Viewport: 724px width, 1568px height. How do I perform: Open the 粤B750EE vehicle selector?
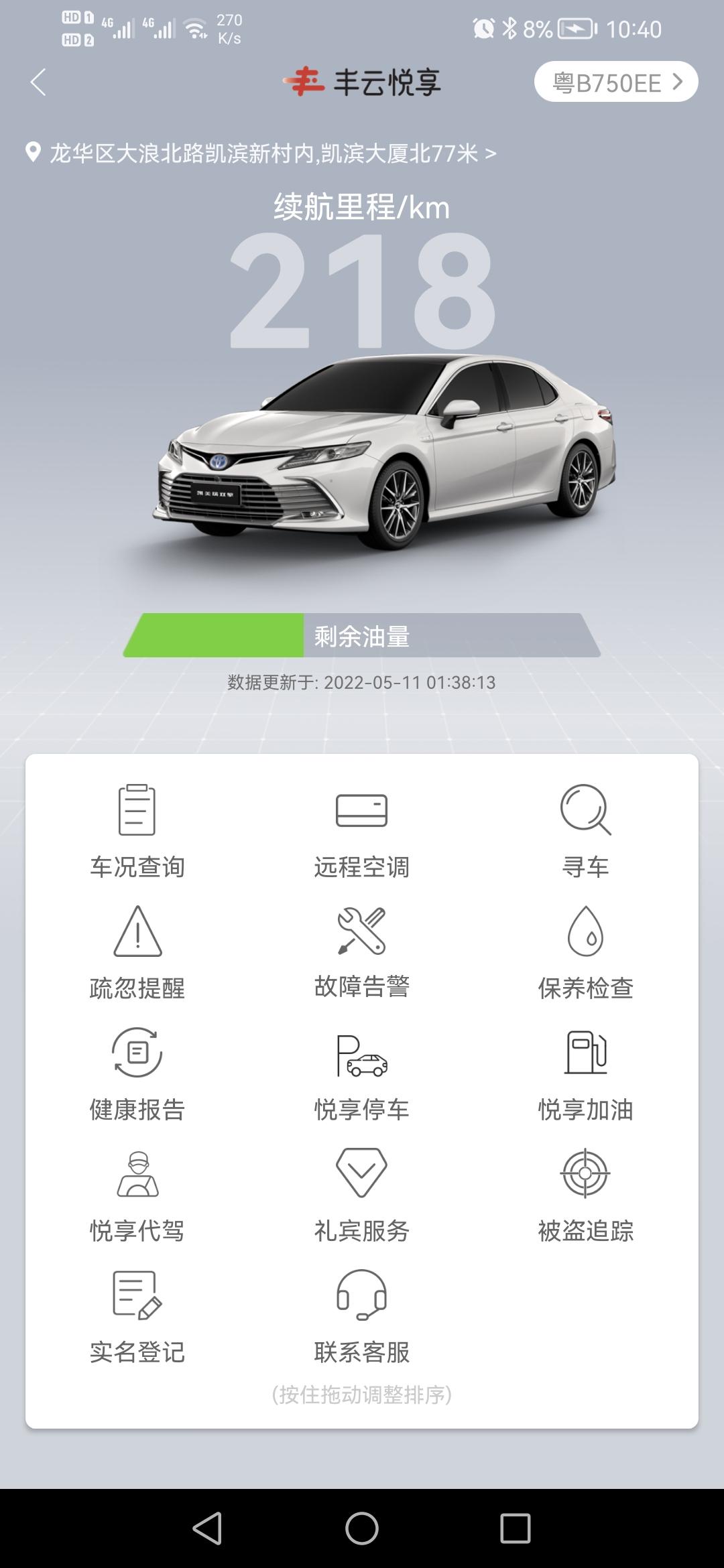coord(615,82)
